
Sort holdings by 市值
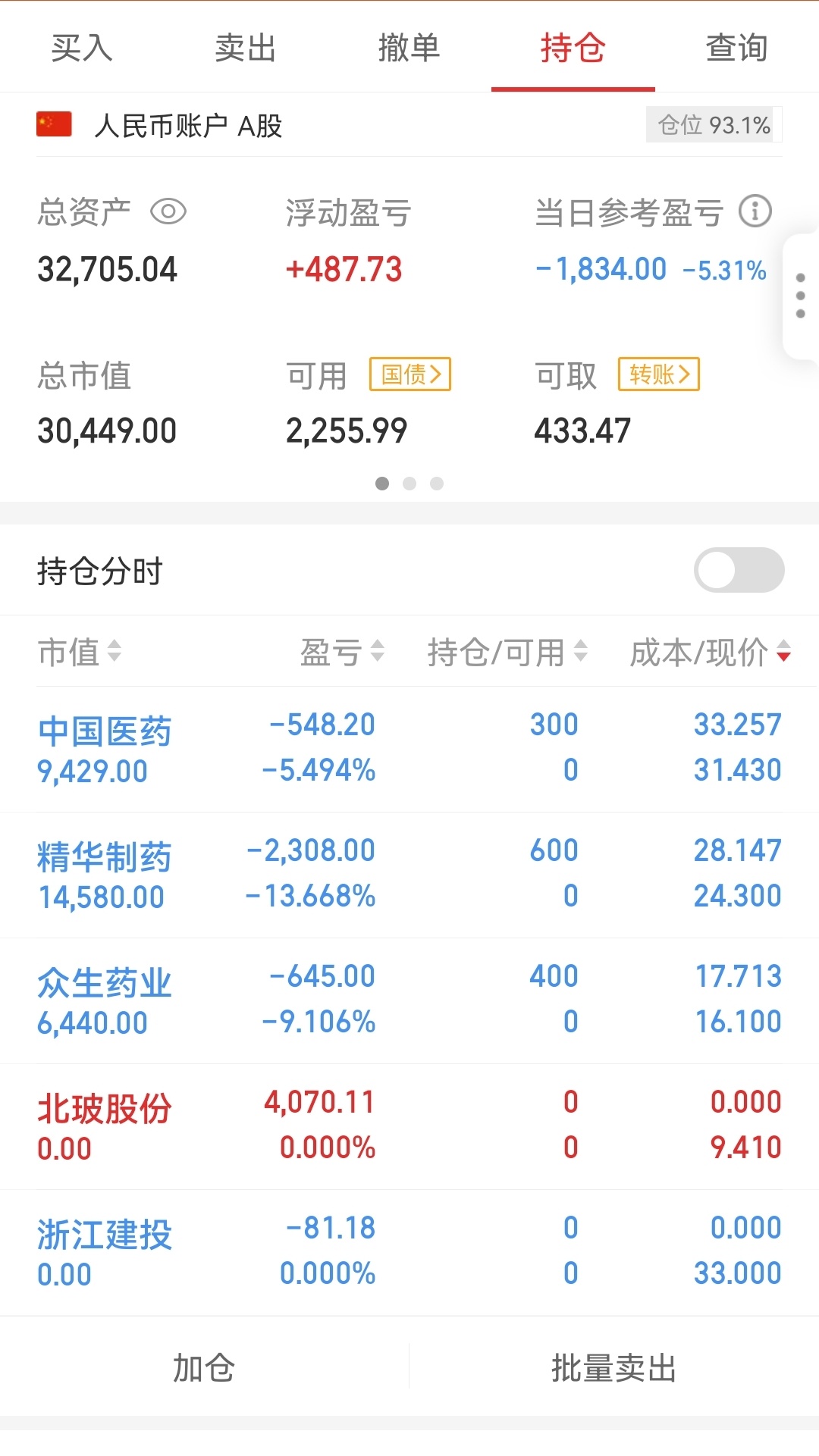80,652
